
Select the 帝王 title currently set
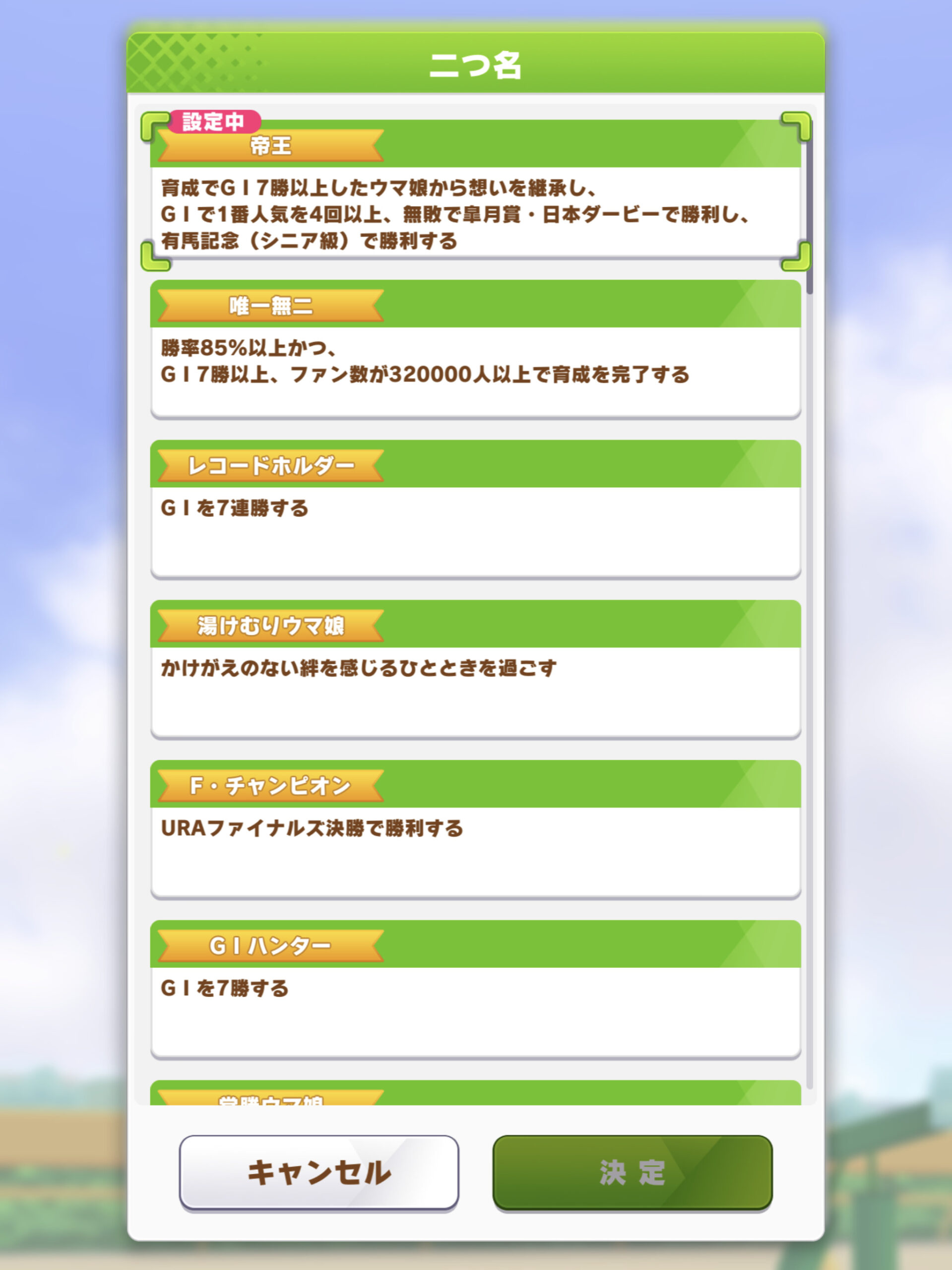click(x=475, y=190)
